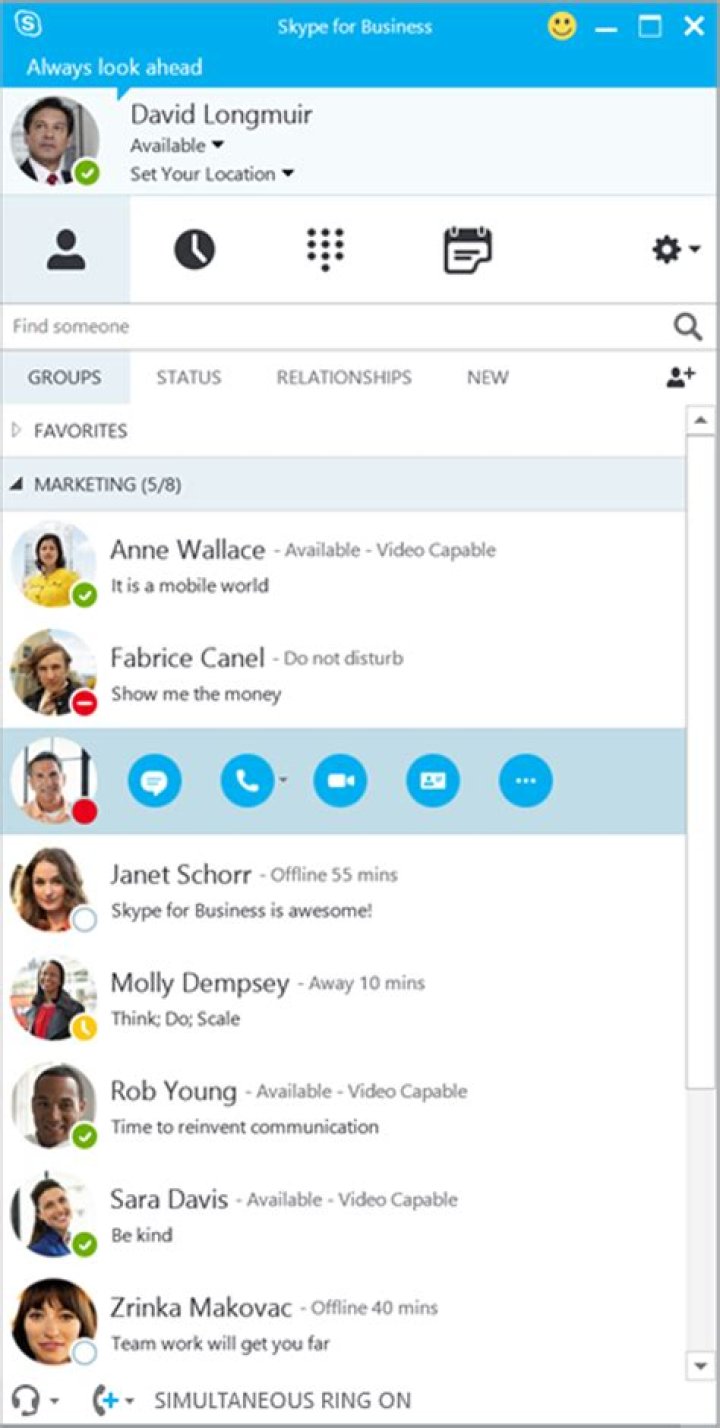This screenshot has height=1428, width=720.
Task: Open the conversation history clock tab
Action: (195, 249)
